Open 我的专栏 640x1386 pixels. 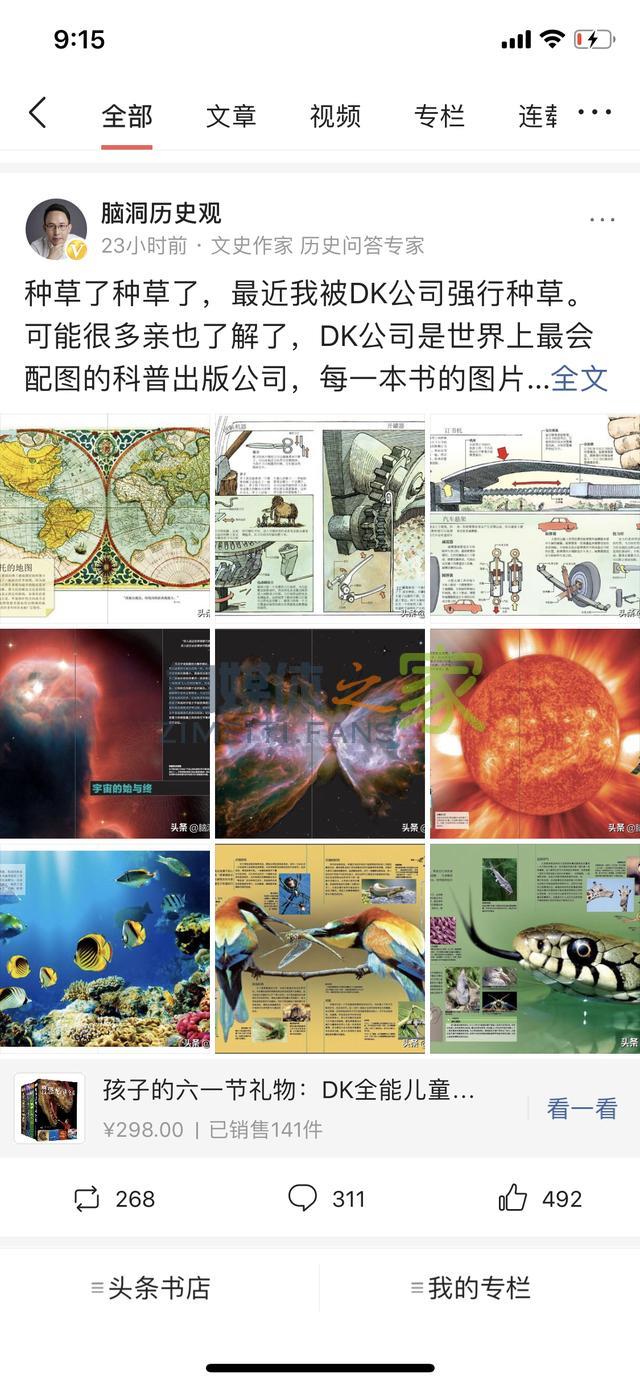[x=470, y=1288]
